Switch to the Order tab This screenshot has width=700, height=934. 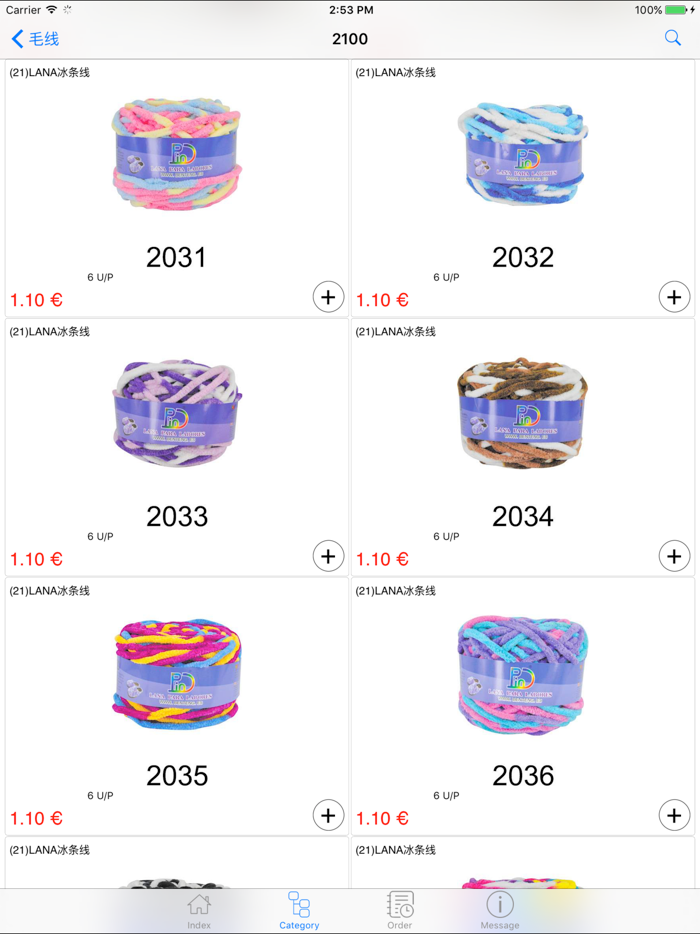400,911
